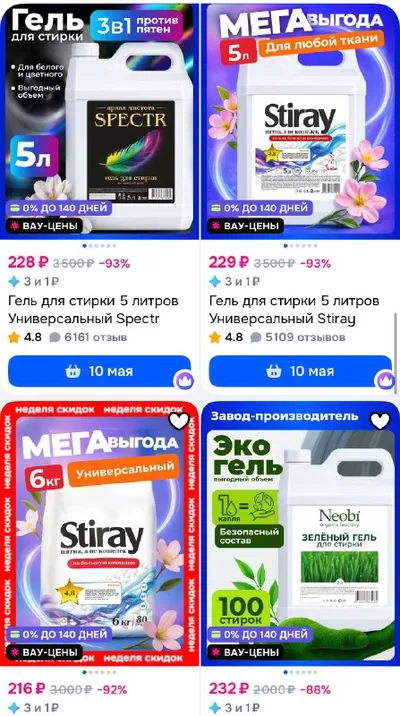
Task: Open the Neobi Эко гель product card
Action: click(x=300, y=533)
